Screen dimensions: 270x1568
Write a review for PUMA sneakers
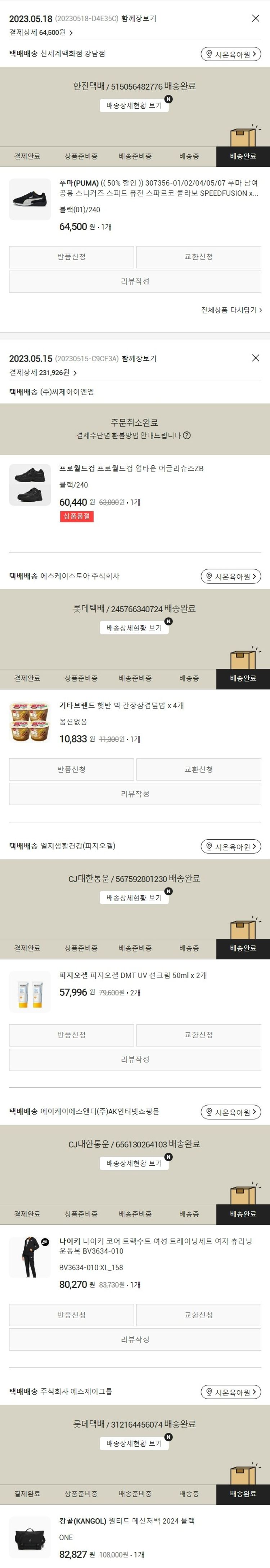point(135,281)
